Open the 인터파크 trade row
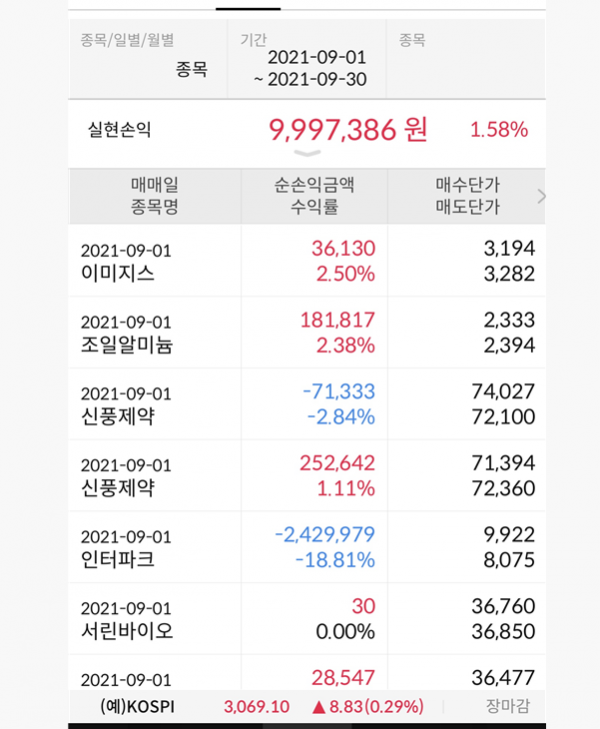The image size is (600, 729). 306,547
